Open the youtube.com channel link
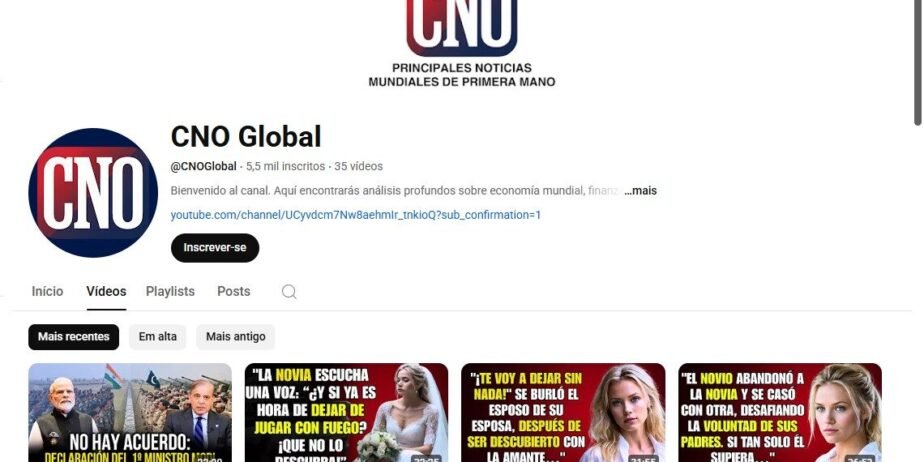Image resolution: width=924 pixels, height=462 pixels. click(355, 215)
